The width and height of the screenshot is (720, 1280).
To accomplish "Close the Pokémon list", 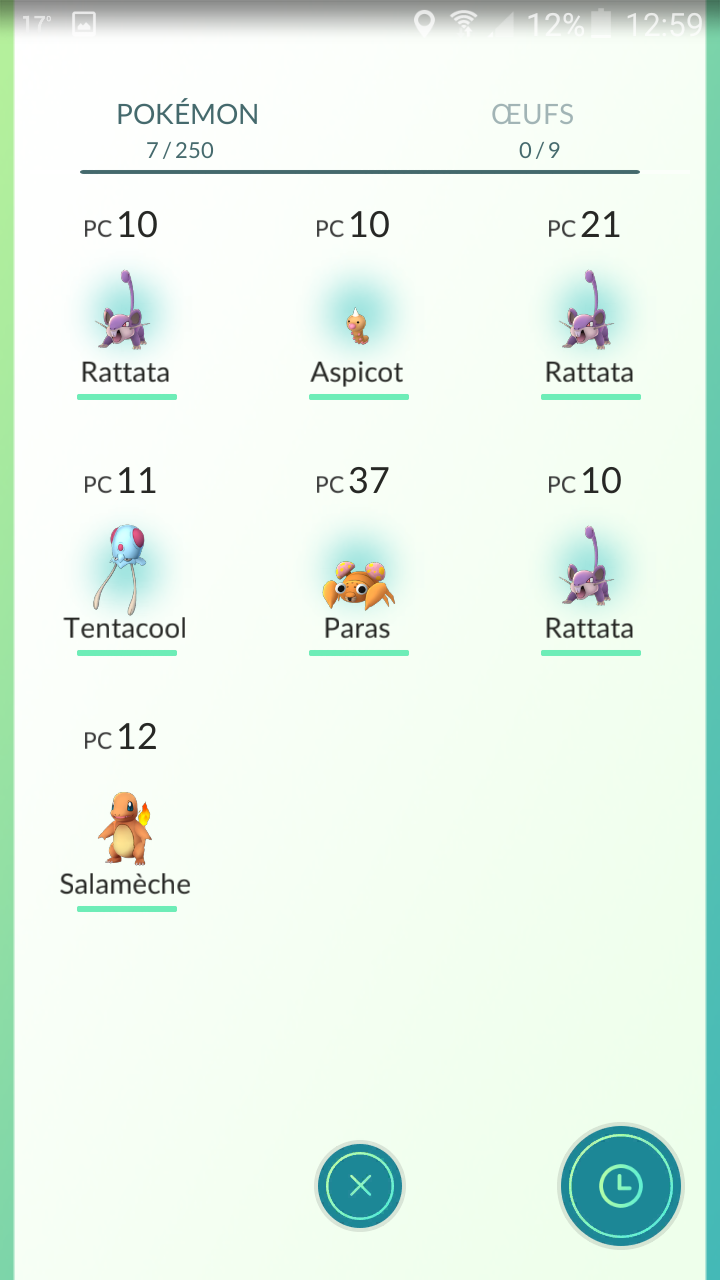I will pyautogui.click(x=360, y=1186).
